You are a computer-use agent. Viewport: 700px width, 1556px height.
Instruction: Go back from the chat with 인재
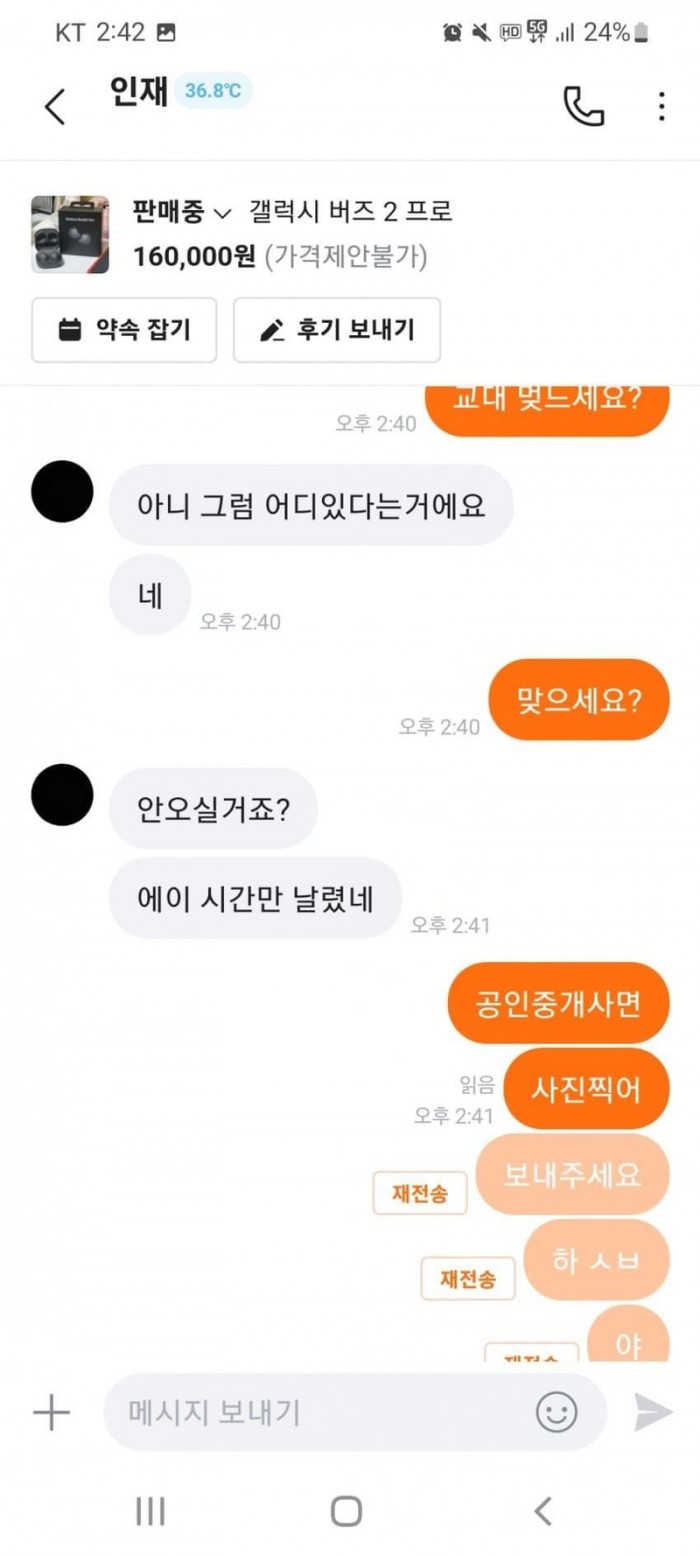point(55,106)
